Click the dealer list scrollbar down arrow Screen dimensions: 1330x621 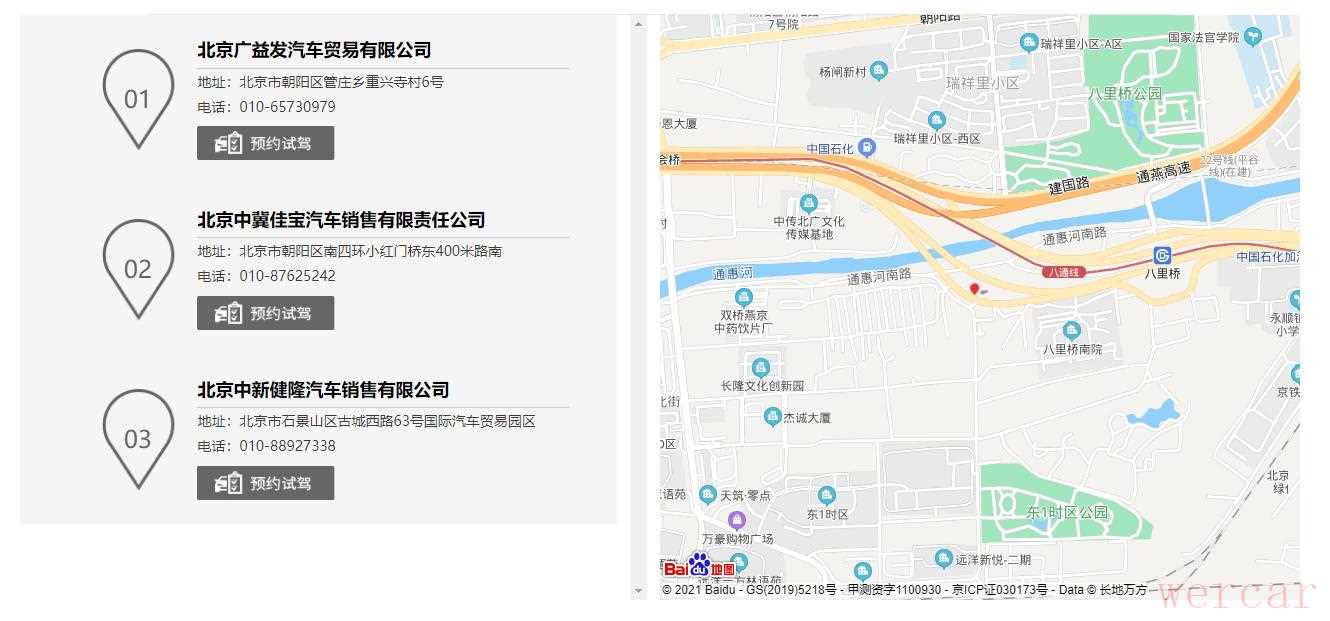tap(639, 592)
